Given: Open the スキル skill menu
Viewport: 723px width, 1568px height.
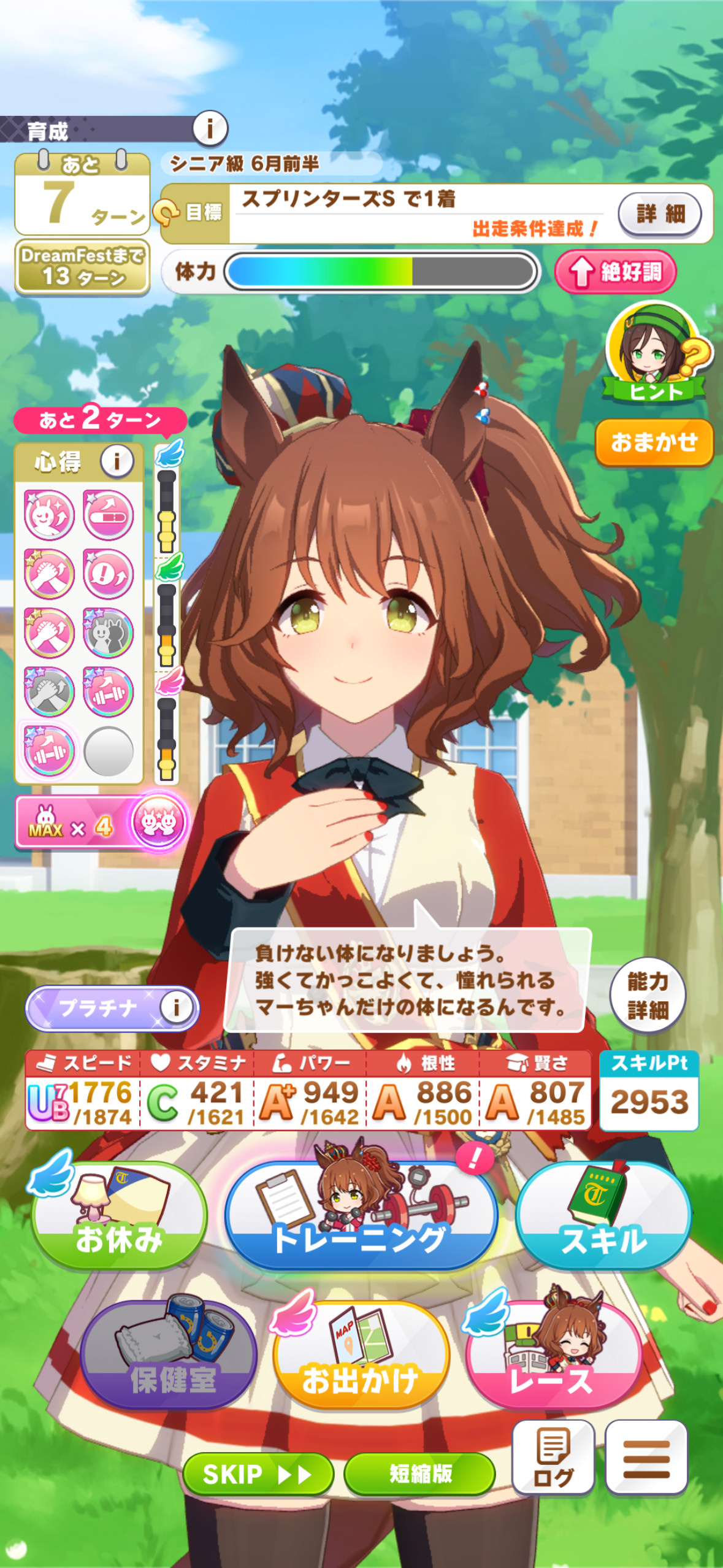Looking at the screenshot, I should point(604,1215).
